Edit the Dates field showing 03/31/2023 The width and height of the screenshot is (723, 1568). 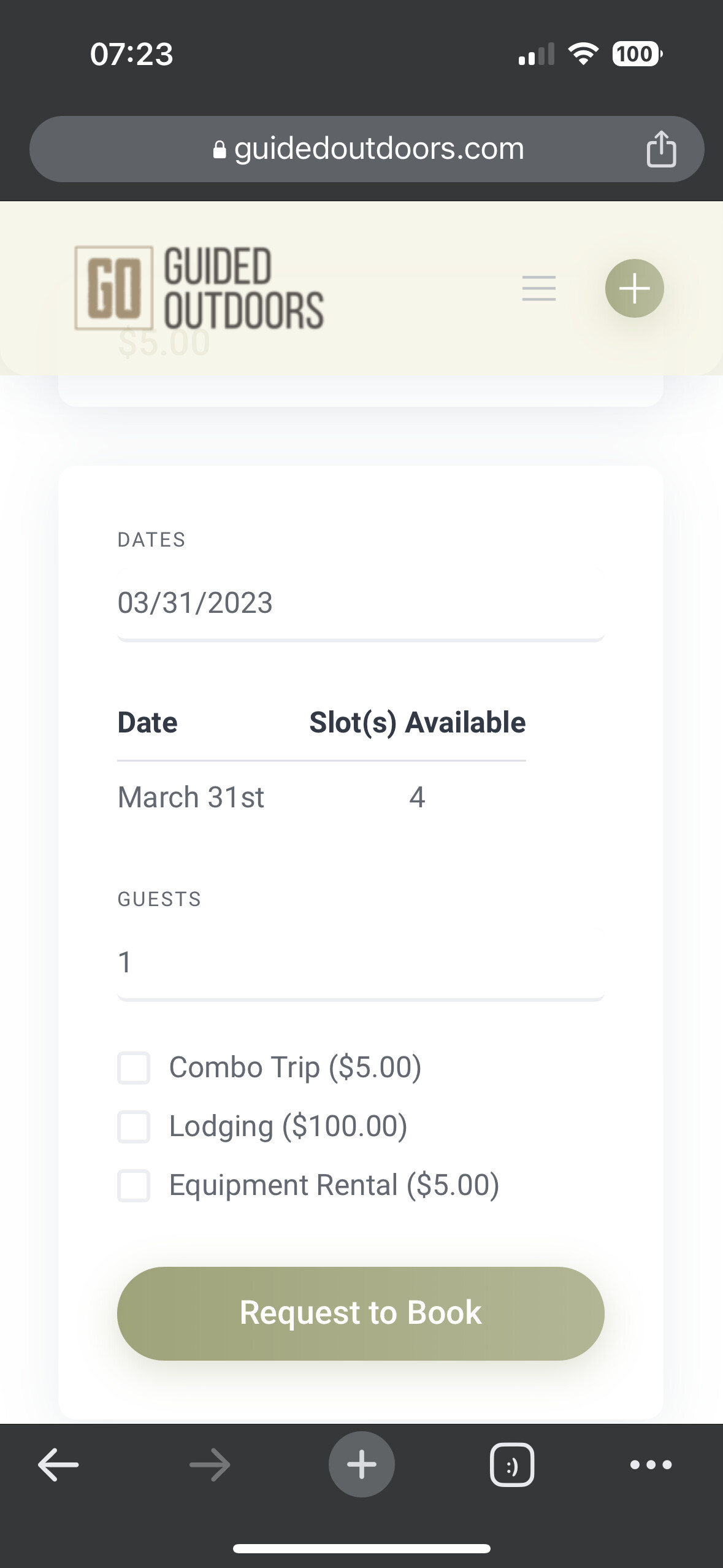(361, 603)
